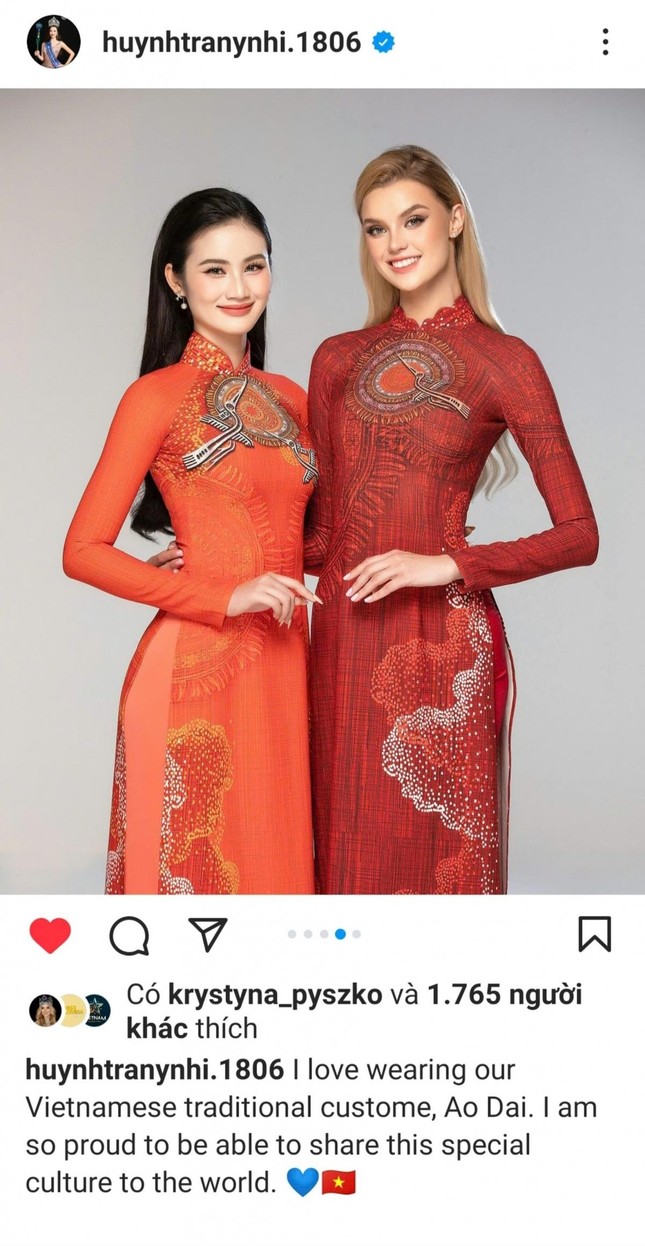
Task: Share this post via the send icon
Action: (x=208, y=934)
